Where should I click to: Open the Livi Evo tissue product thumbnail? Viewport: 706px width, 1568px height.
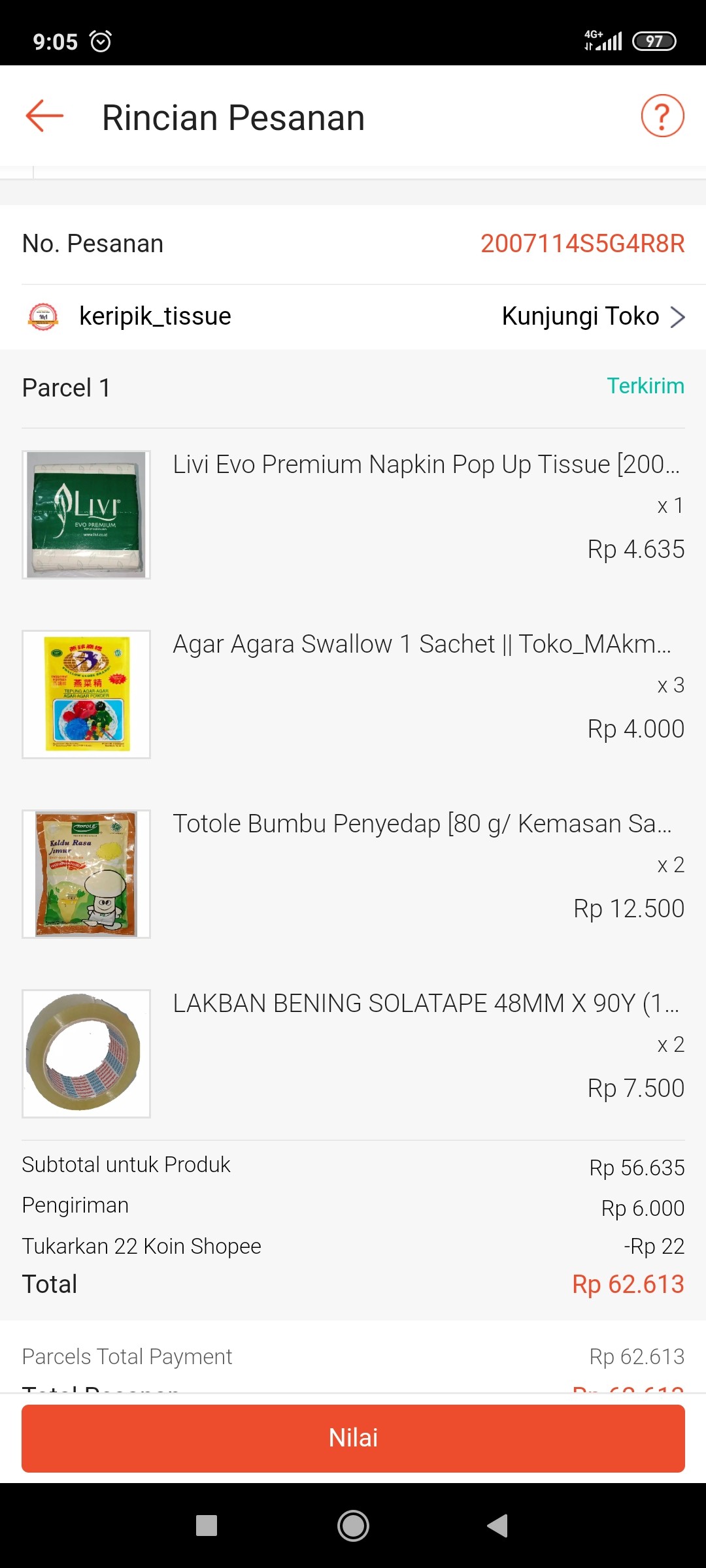click(86, 514)
